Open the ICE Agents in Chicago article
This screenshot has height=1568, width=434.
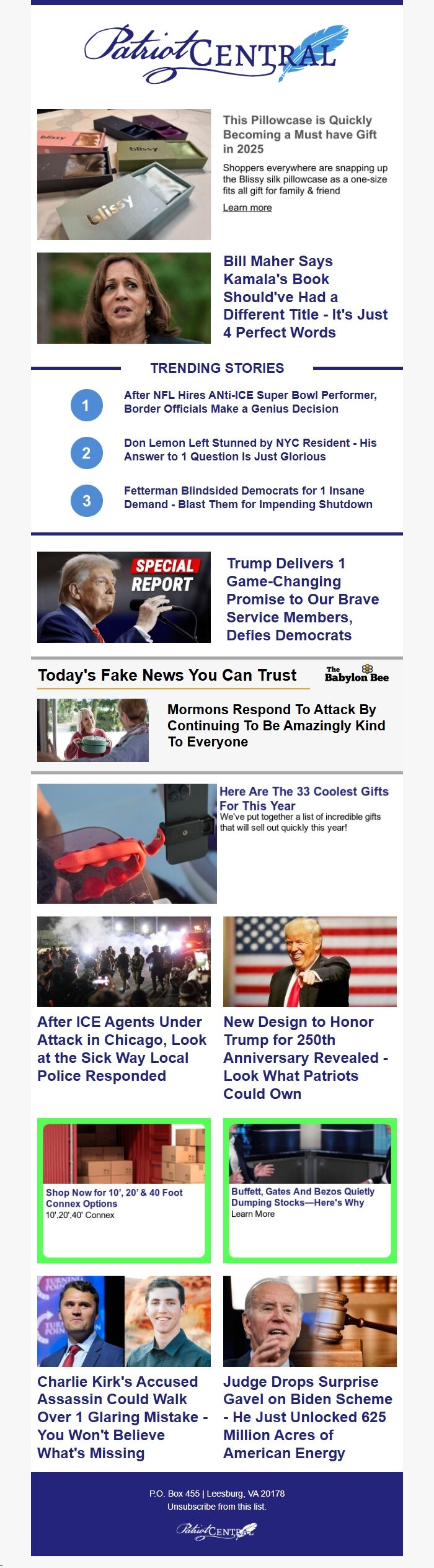[x=122, y=1049]
